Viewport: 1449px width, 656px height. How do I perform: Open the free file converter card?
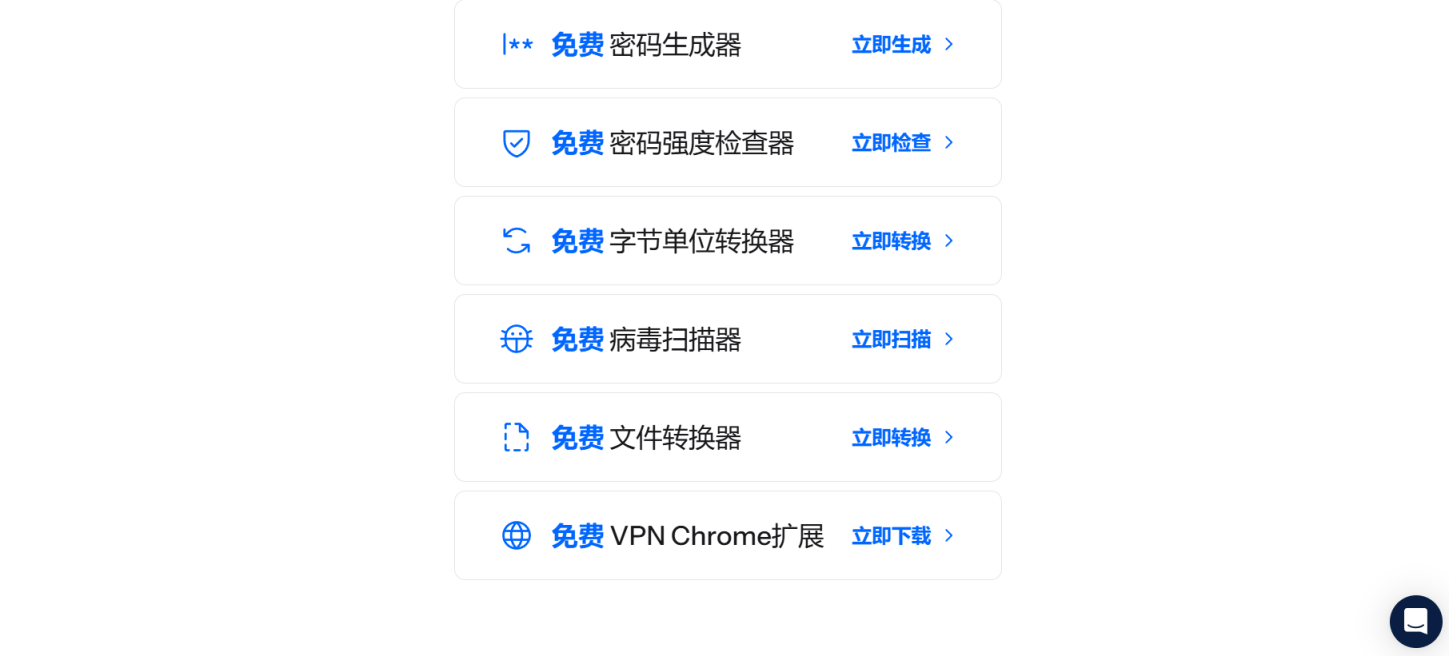click(x=727, y=437)
